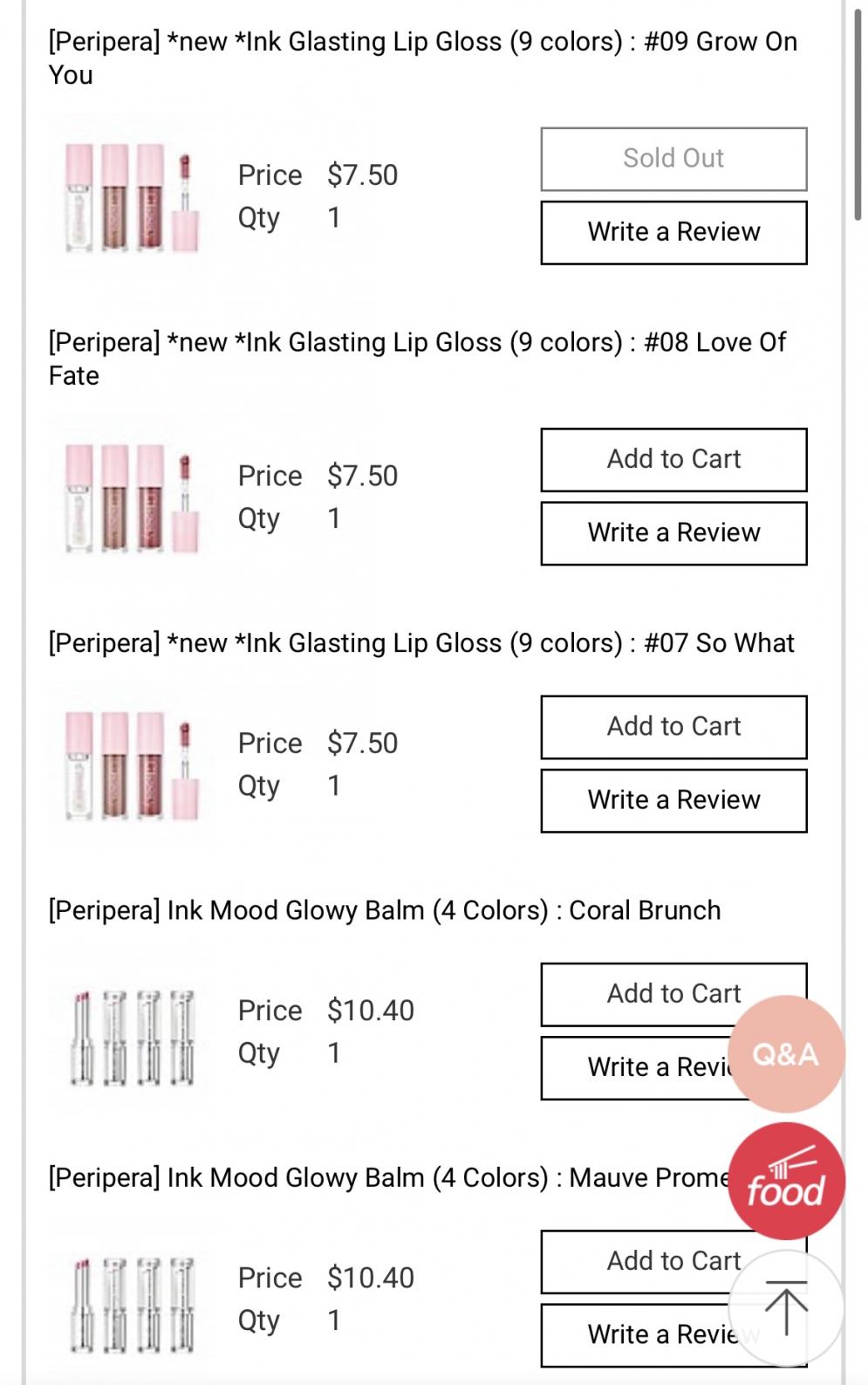Jump back to top of page
This screenshot has width=868, height=1385.
(786, 1309)
